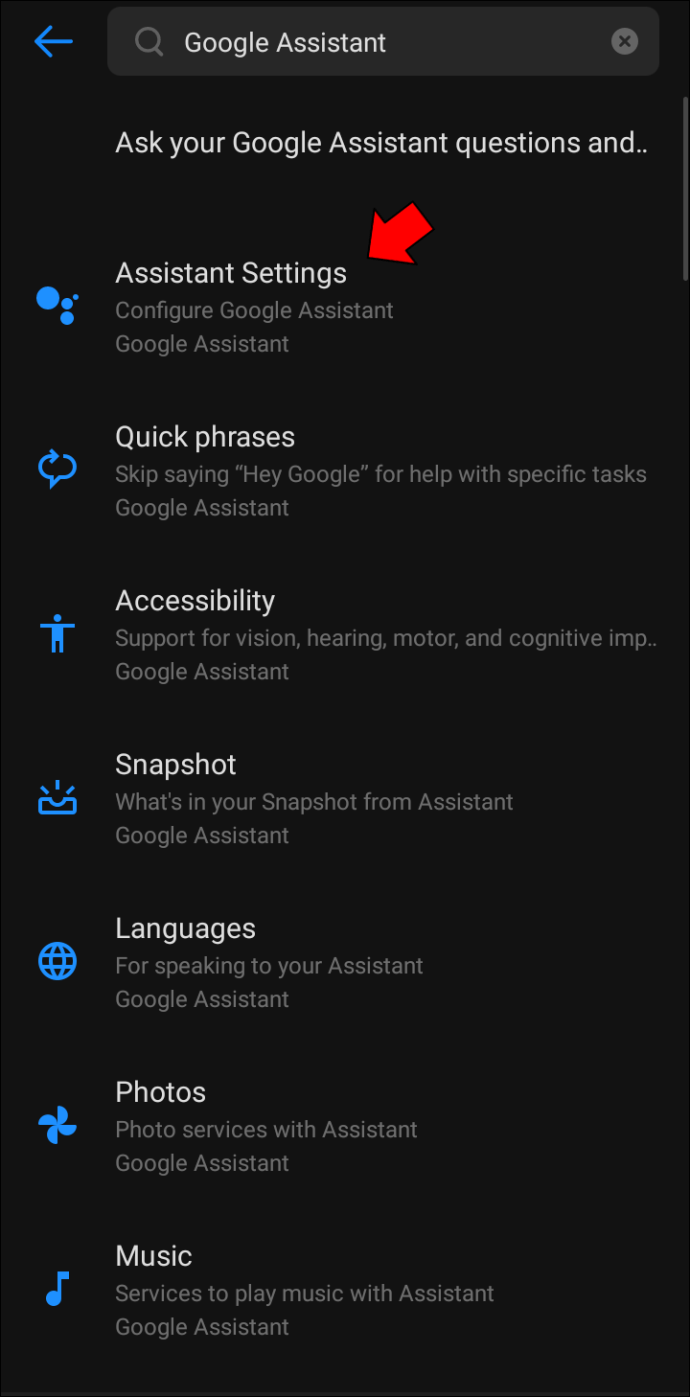Open Quick phrases settings
The height and width of the screenshot is (1397, 690).
[x=205, y=437]
